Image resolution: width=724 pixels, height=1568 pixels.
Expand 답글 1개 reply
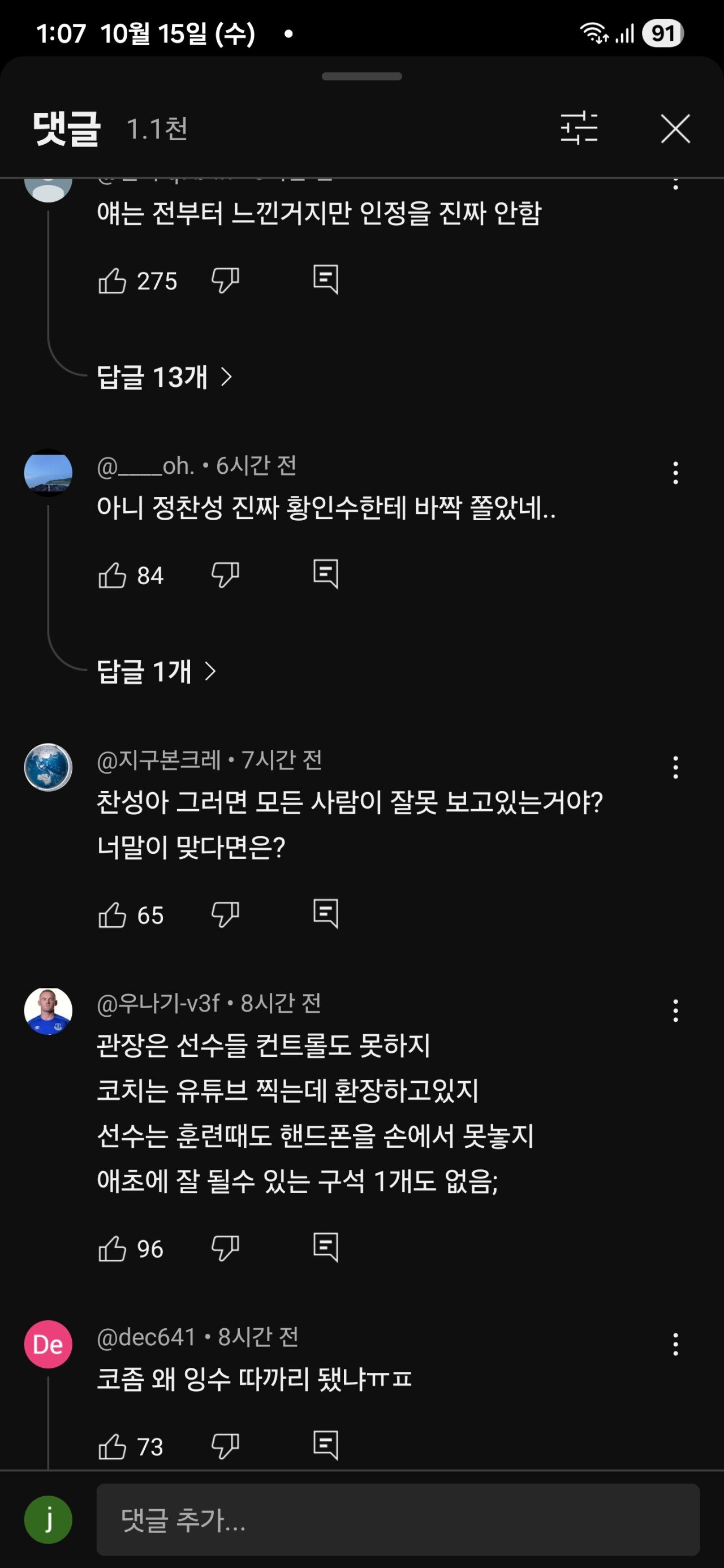click(x=157, y=671)
